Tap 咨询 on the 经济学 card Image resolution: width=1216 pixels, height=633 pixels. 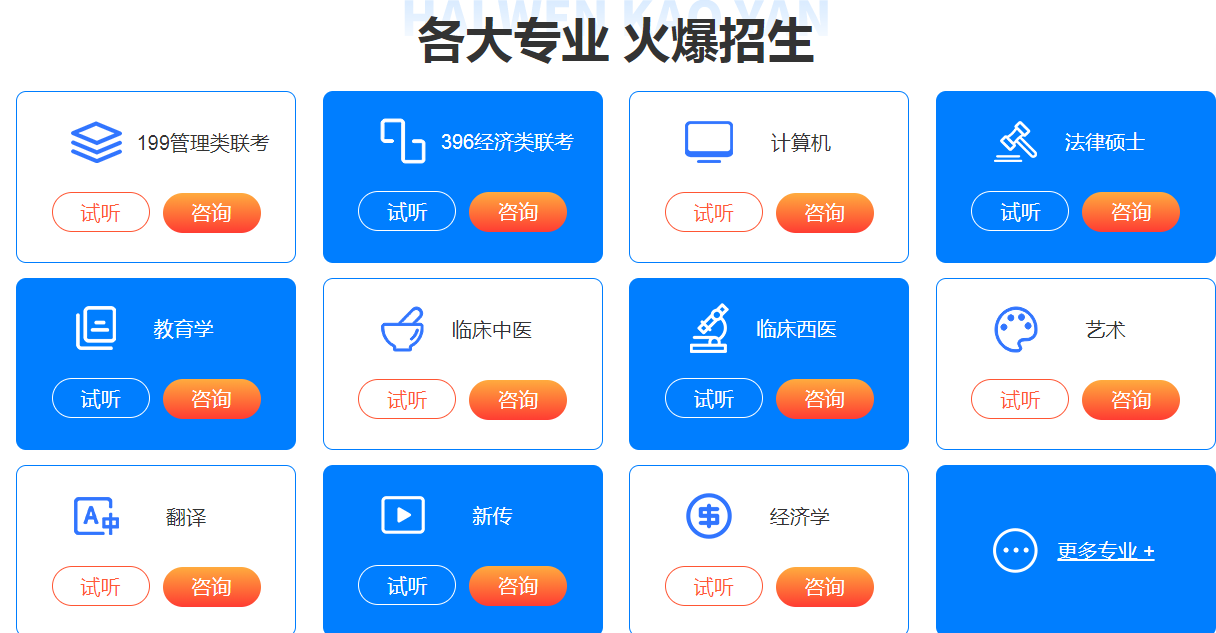[x=825, y=586]
